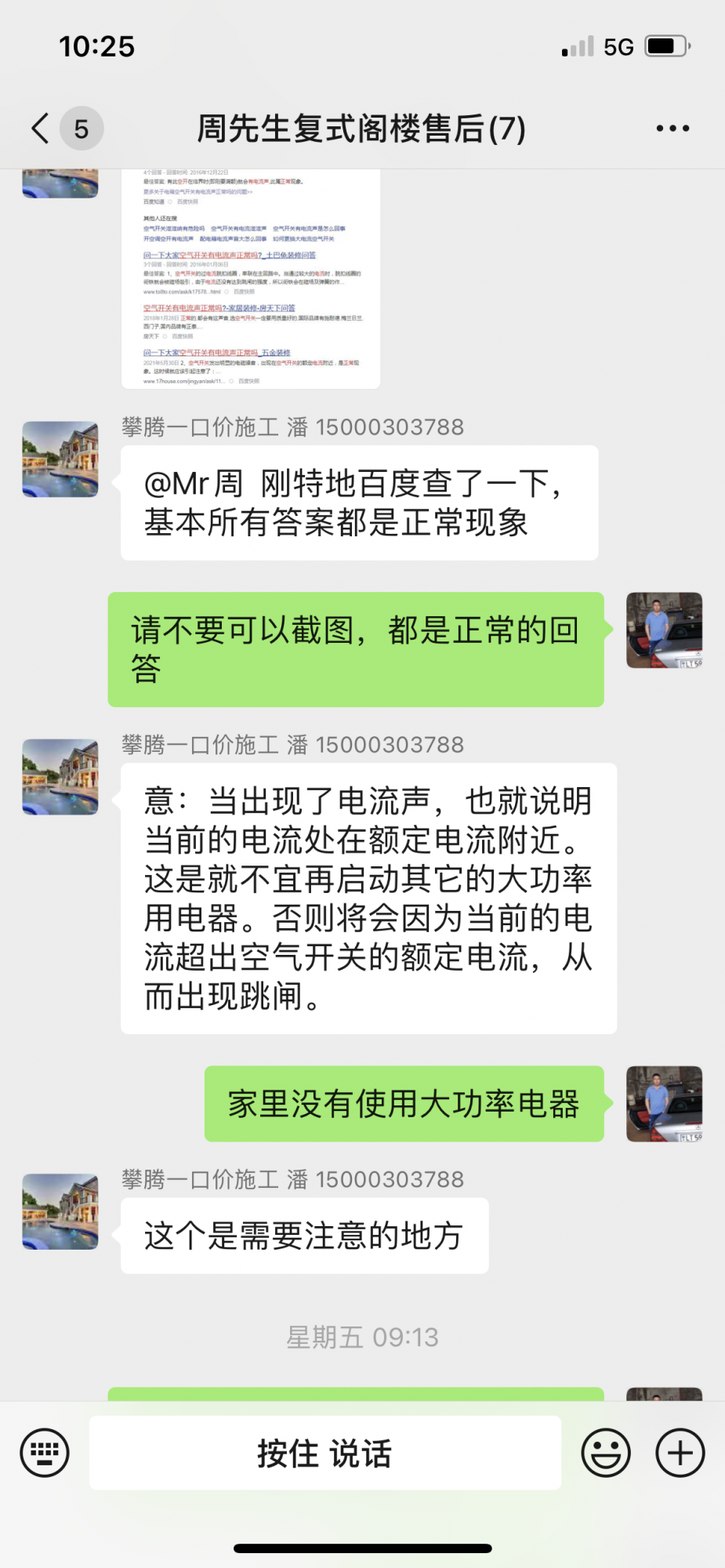The image size is (725, 1568).
Task: Tap the 按住 说话 voice button
Action: 324,1453
